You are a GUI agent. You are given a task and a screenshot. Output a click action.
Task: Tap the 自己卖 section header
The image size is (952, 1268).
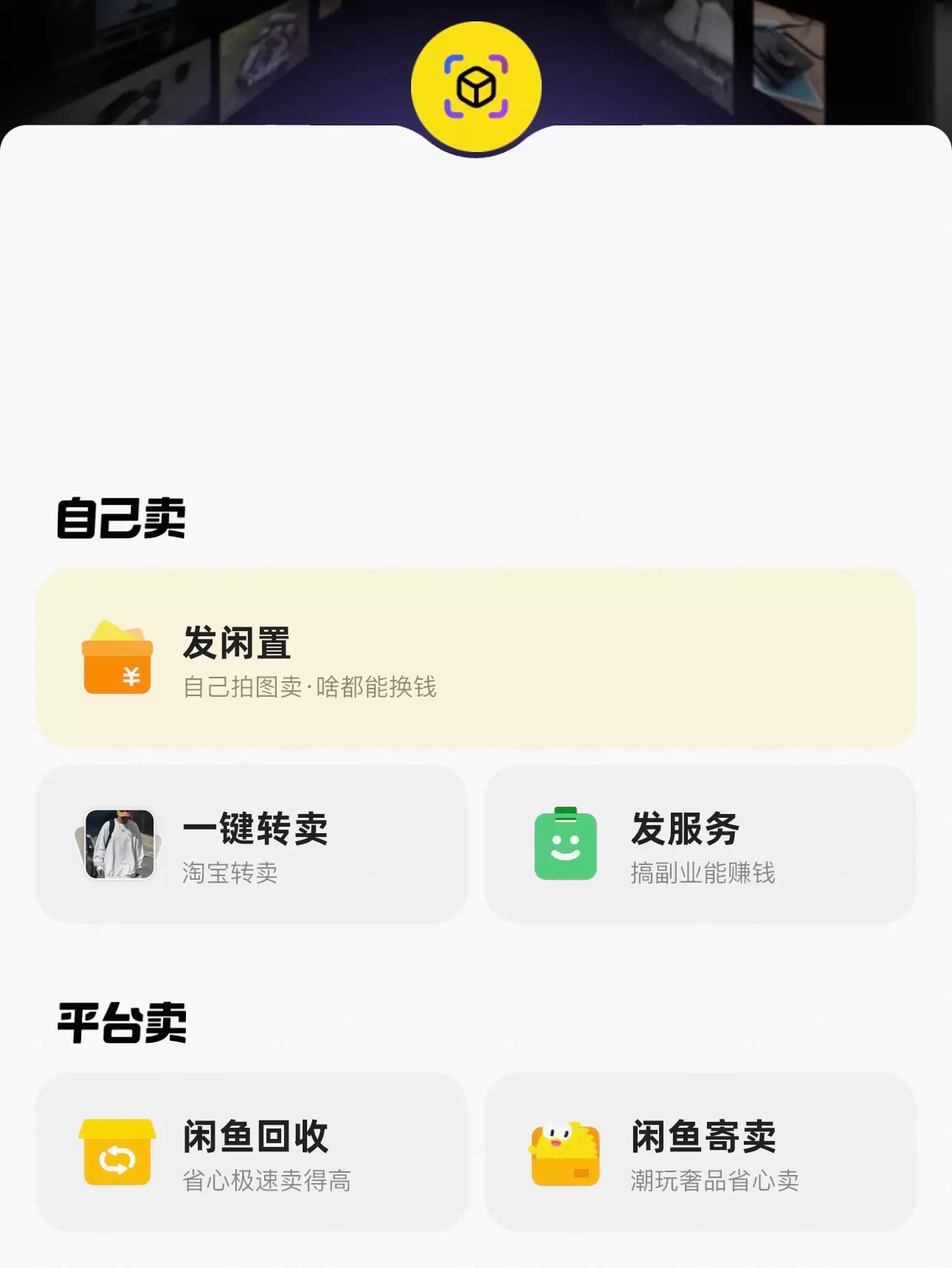pos(120,519)
